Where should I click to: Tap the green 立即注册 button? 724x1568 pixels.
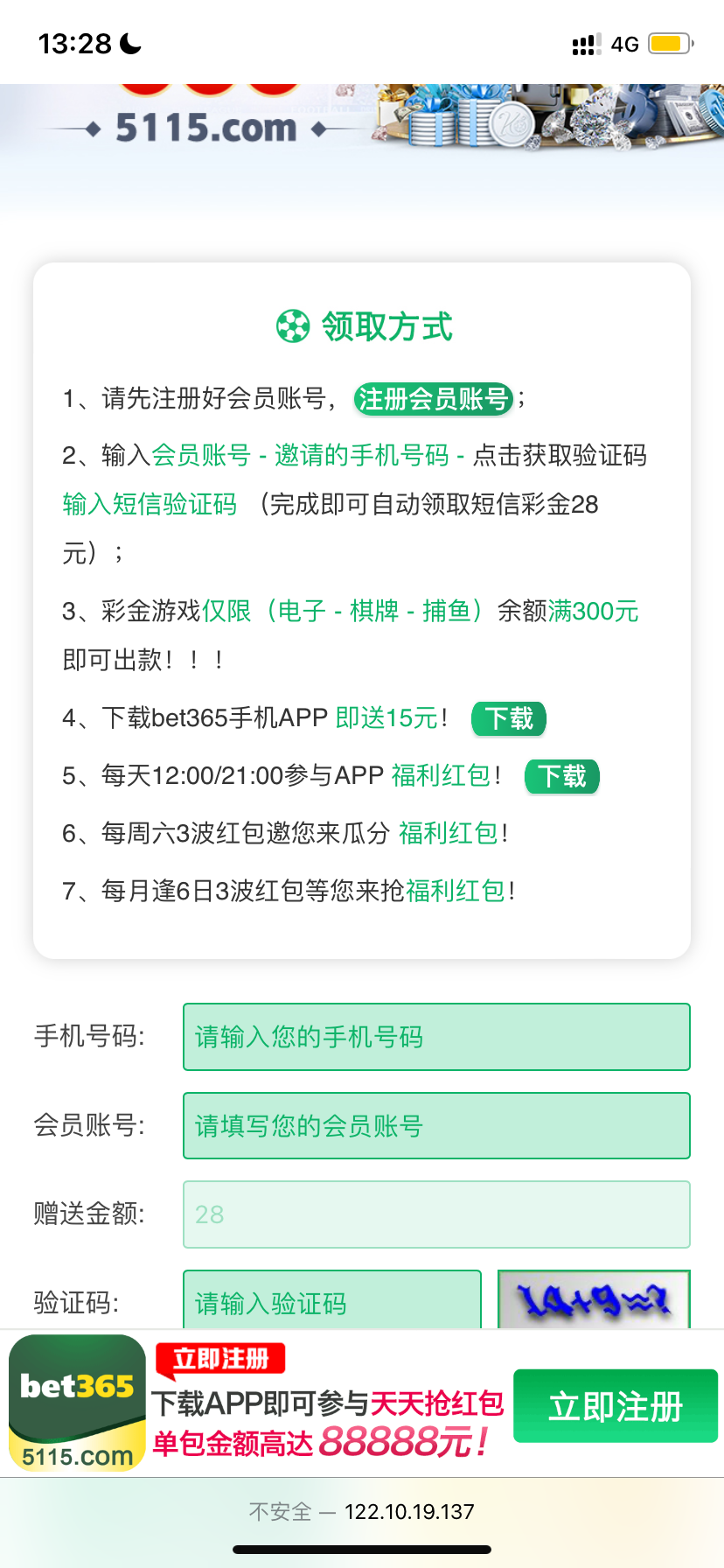point(615,1406)
